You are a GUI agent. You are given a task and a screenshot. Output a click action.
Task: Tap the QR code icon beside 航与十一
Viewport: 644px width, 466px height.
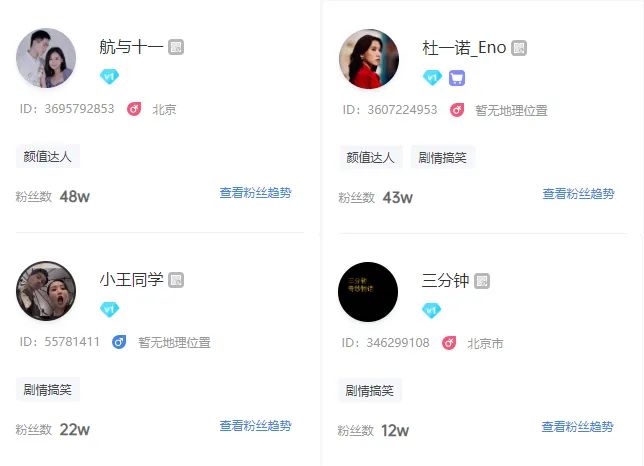[x=176, y=47]
